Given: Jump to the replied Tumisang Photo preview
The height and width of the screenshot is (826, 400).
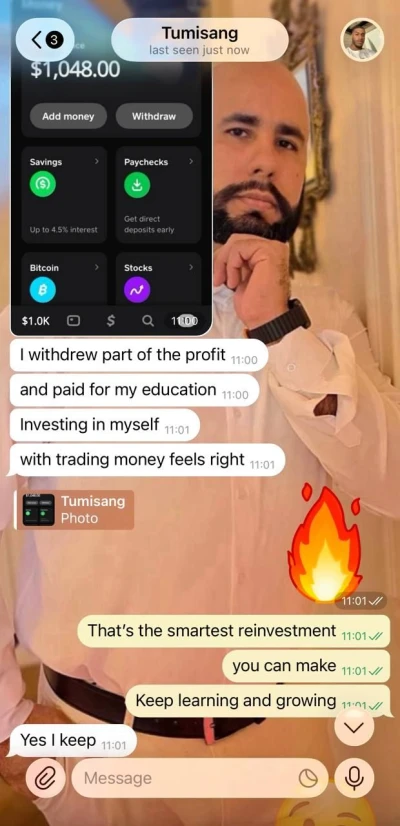Looking at the screenshot, I should click(x=74, y=509).
